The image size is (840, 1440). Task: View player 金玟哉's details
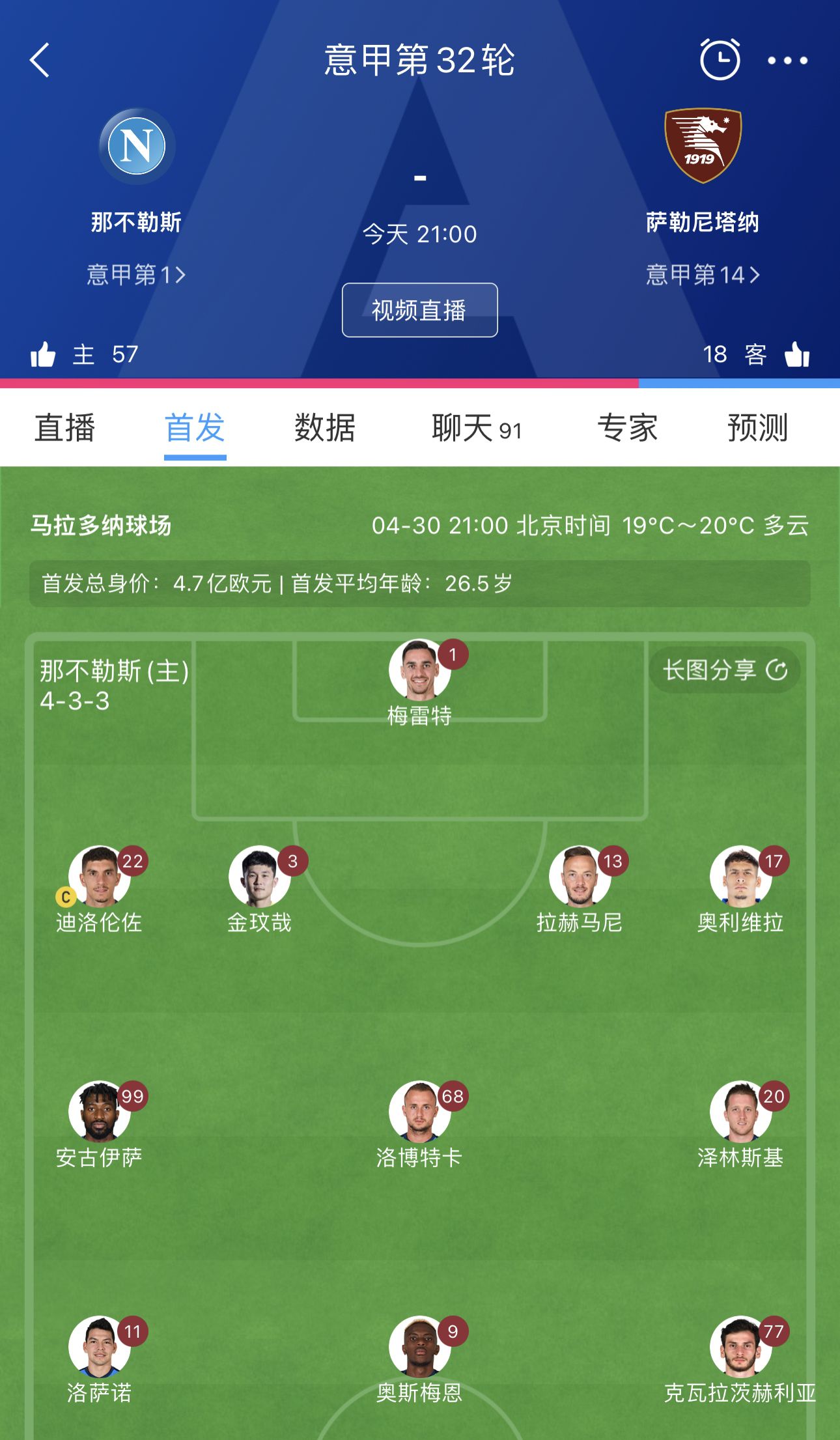[x=259, y=877]
